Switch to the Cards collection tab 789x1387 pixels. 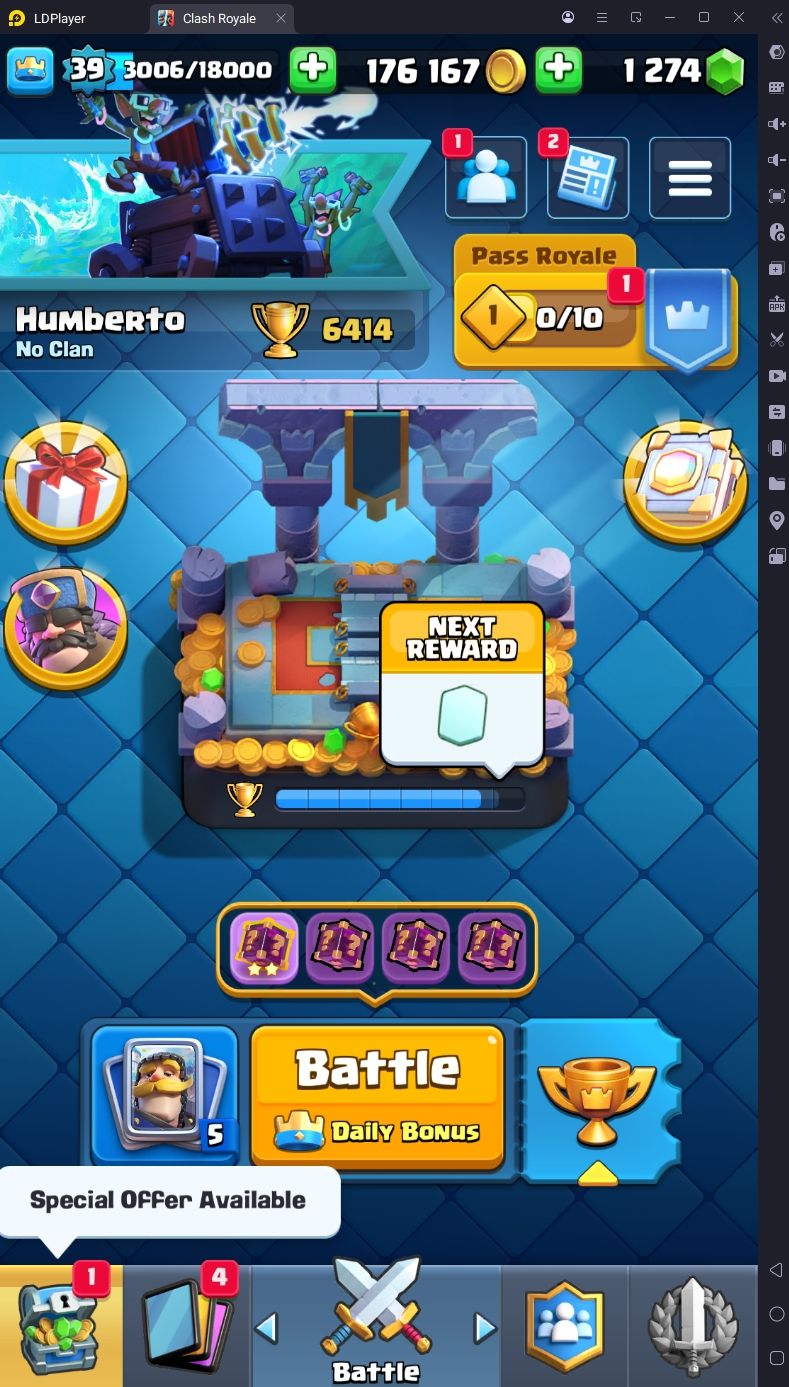pyautogui.click(x=187, y=1326)
